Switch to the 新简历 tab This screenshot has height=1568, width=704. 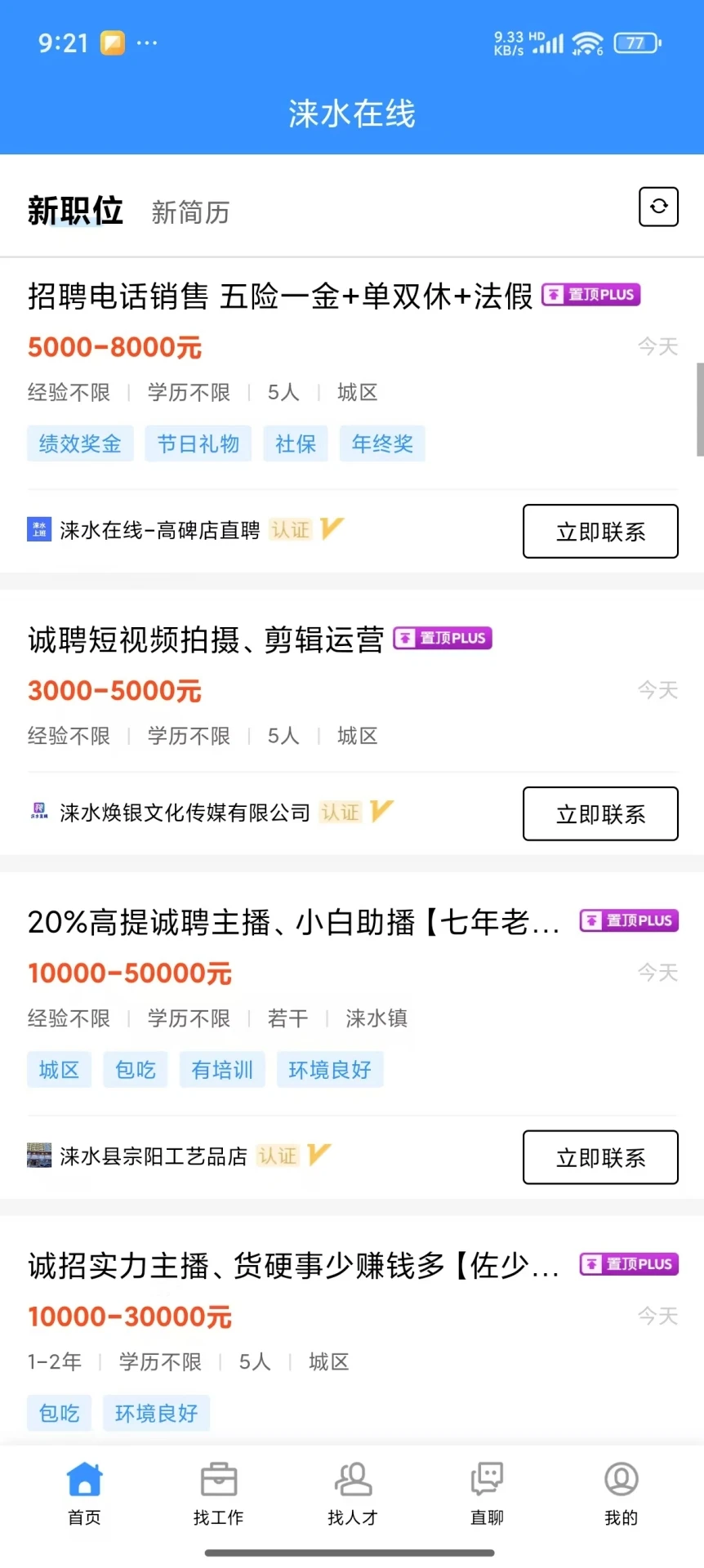[x=189, y=212]
